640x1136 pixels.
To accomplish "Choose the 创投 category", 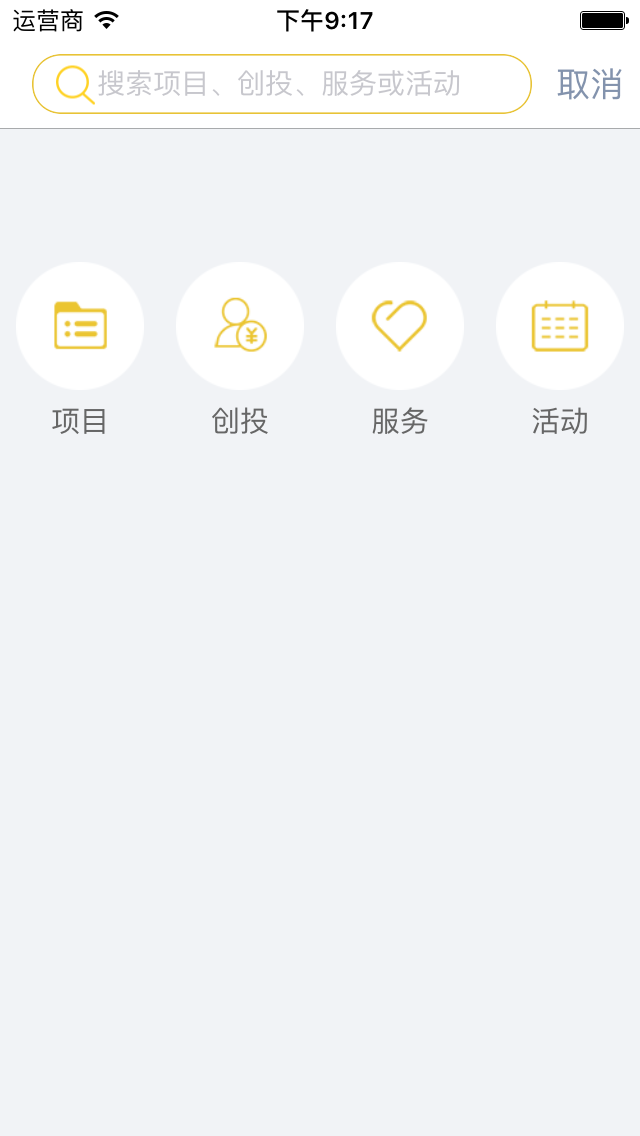I will pyautogui.click(x=240, y=326).
